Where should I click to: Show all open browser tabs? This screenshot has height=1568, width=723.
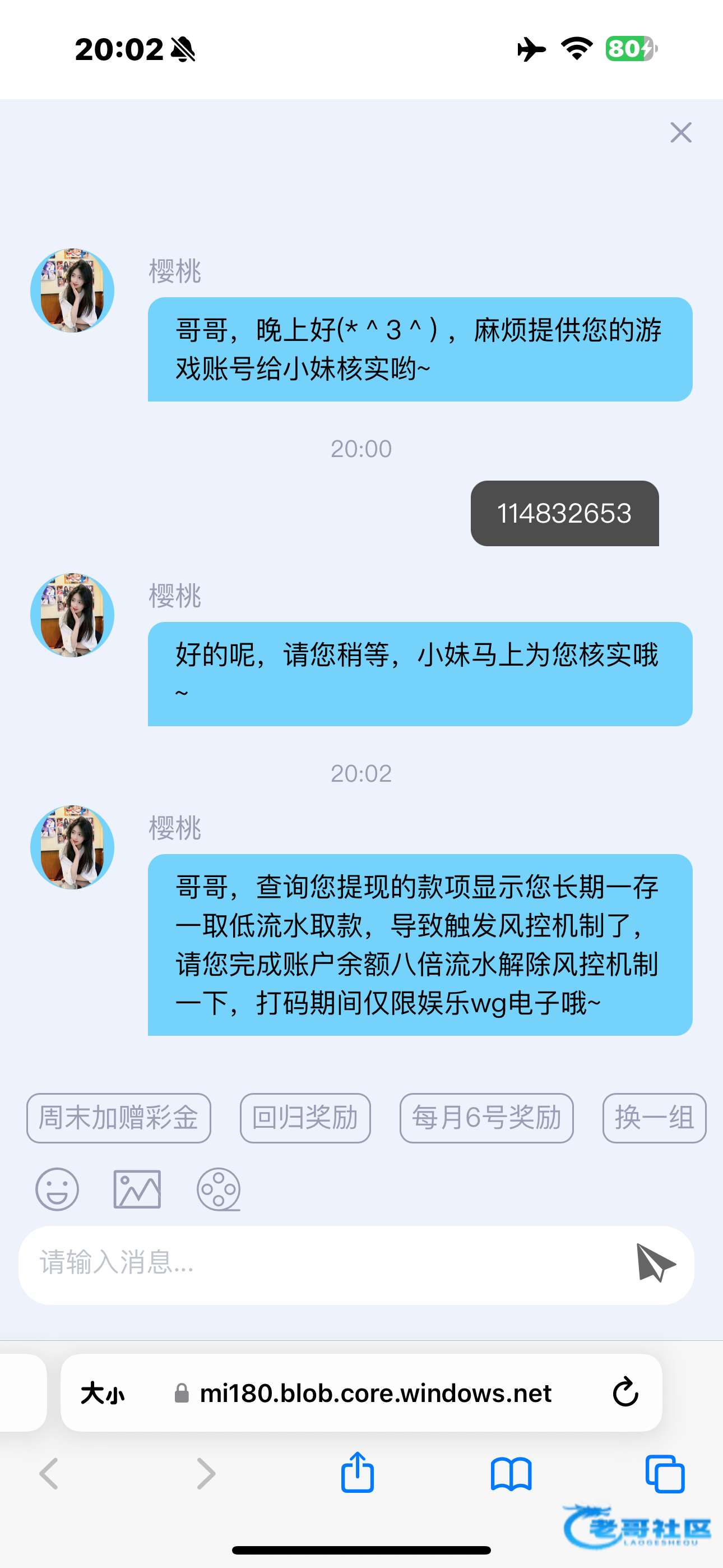click(665, 1473)
